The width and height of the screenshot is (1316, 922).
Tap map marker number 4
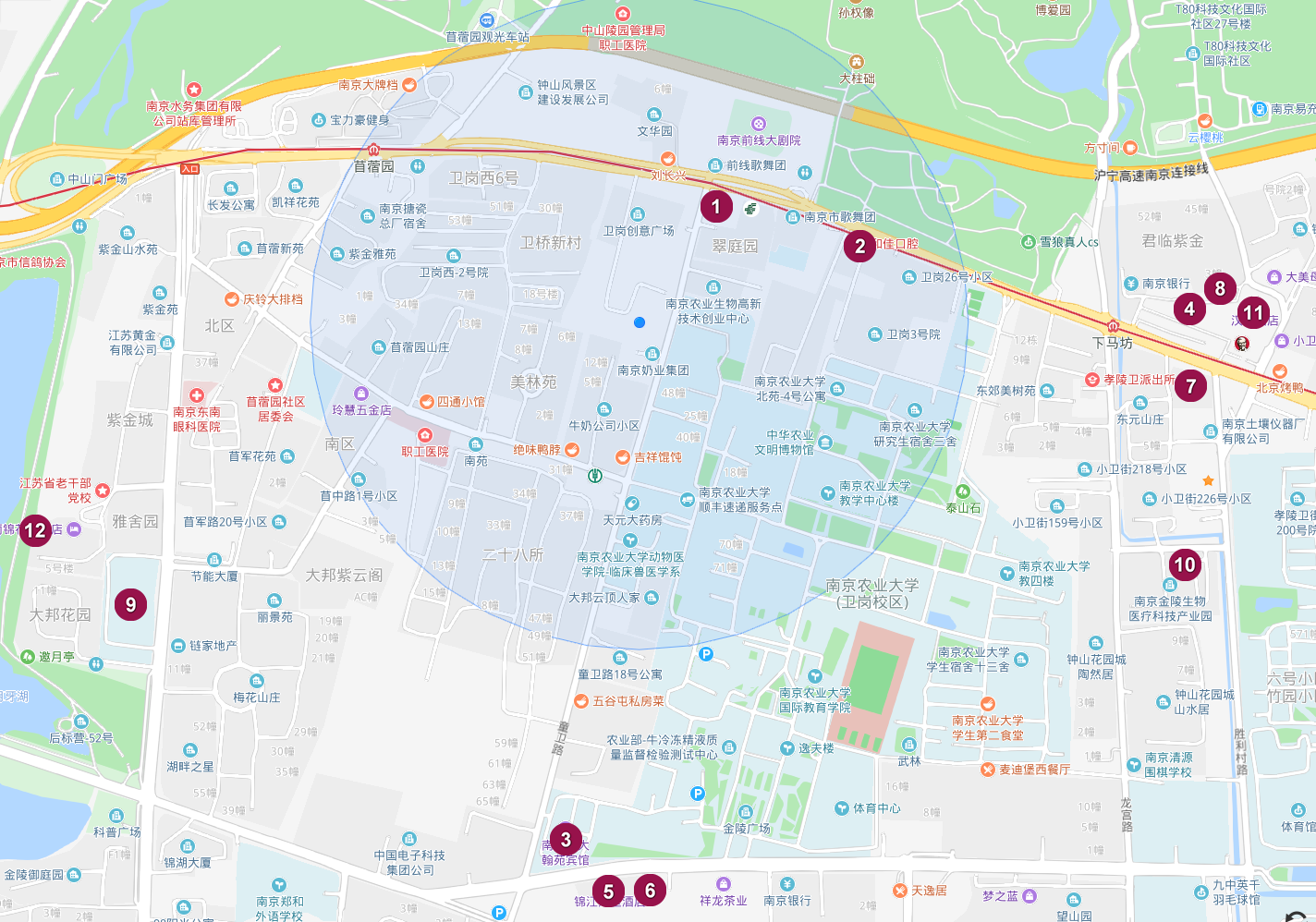1189,309
